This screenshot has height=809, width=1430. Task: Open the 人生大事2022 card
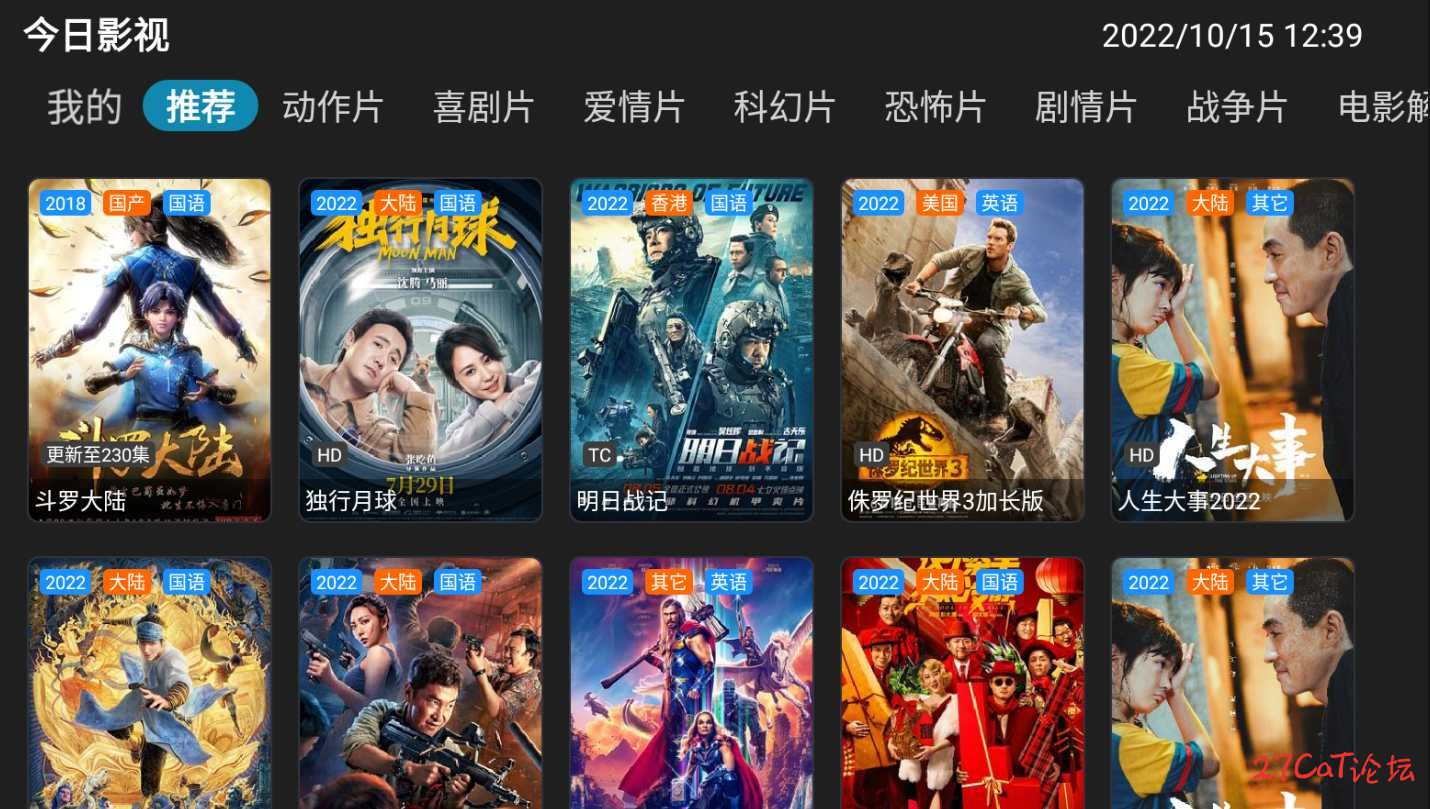click(x=1232, y=350)
